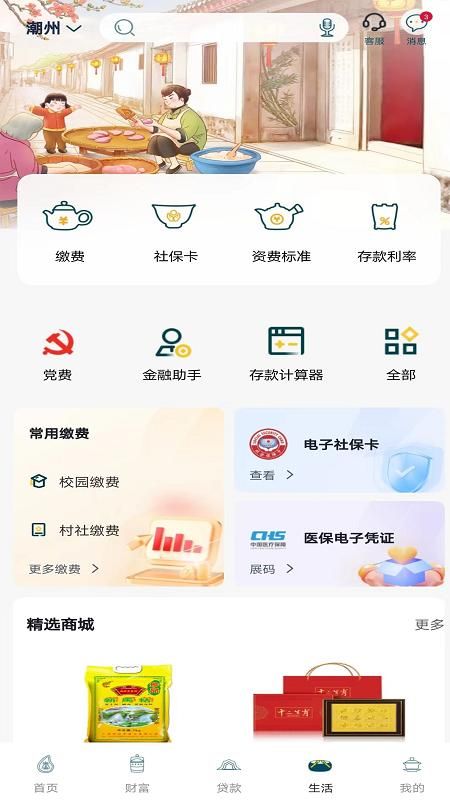Show 医保电子凭证 code

[339, 543]
